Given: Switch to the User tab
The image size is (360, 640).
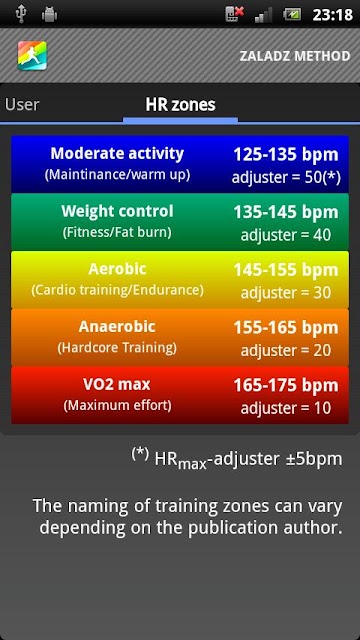Looking at the screenshot, I should [22, 104].
